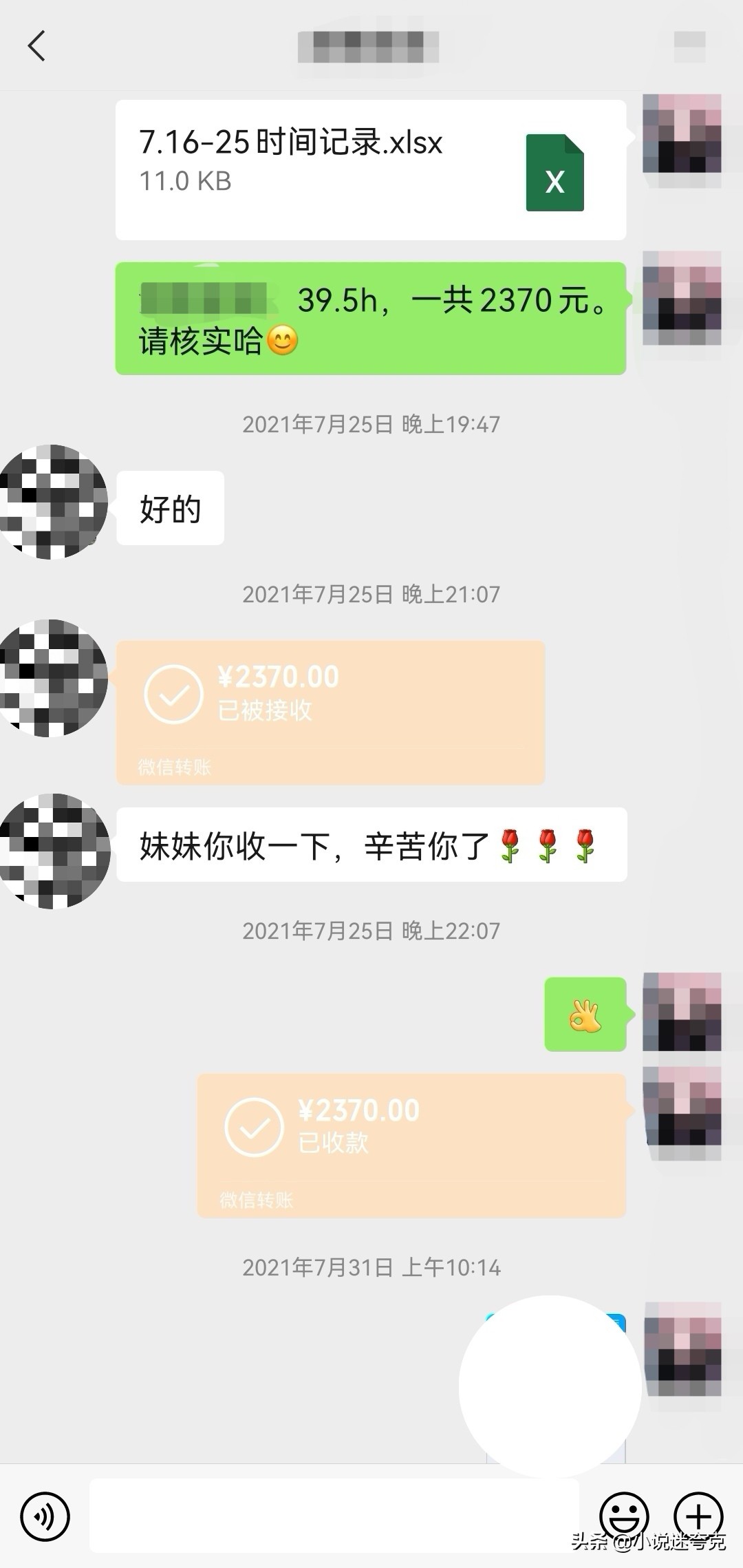Select the OK hand emoji sticker

585,1012
